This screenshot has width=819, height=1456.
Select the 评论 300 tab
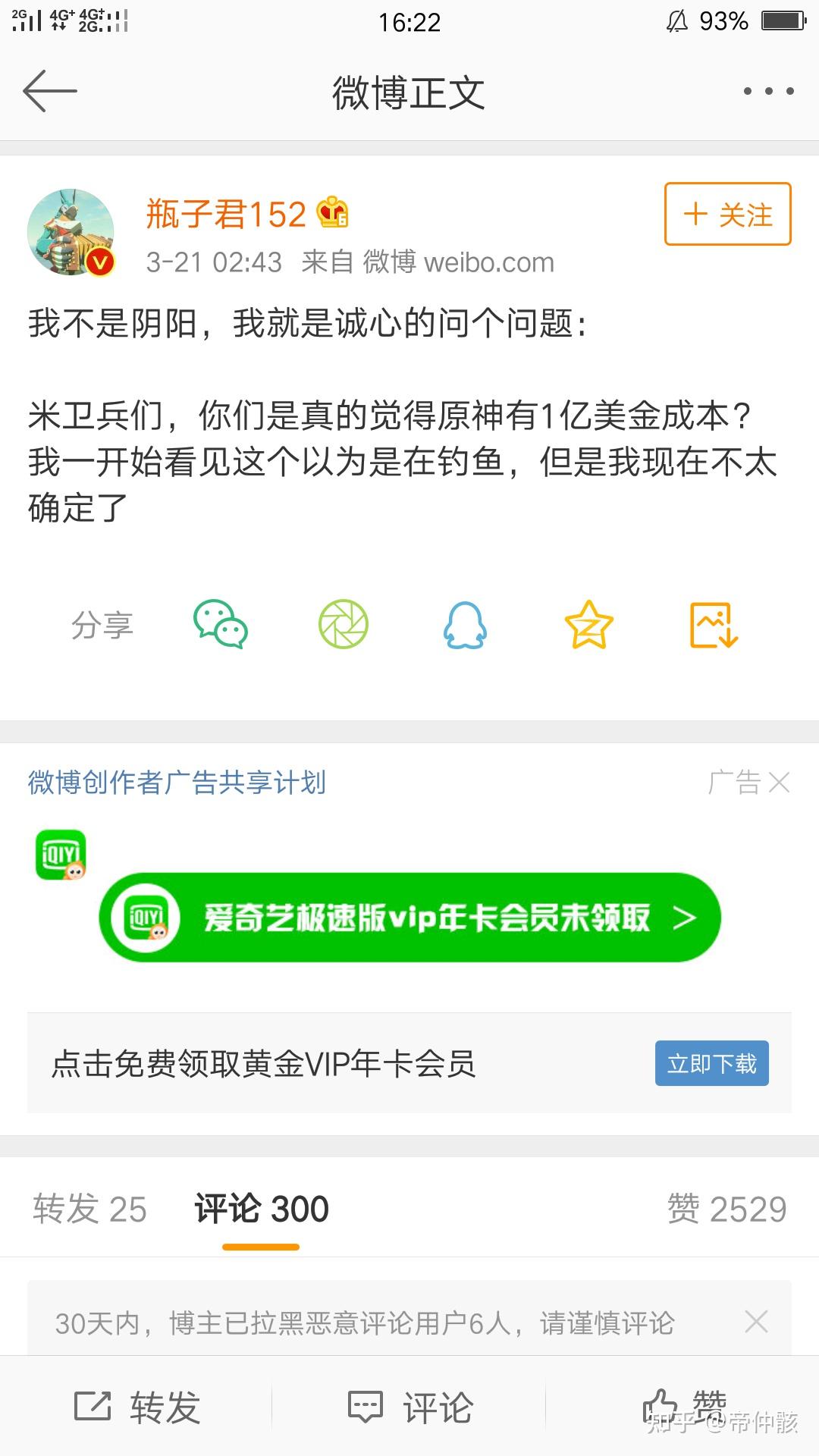pos(261,1209)
